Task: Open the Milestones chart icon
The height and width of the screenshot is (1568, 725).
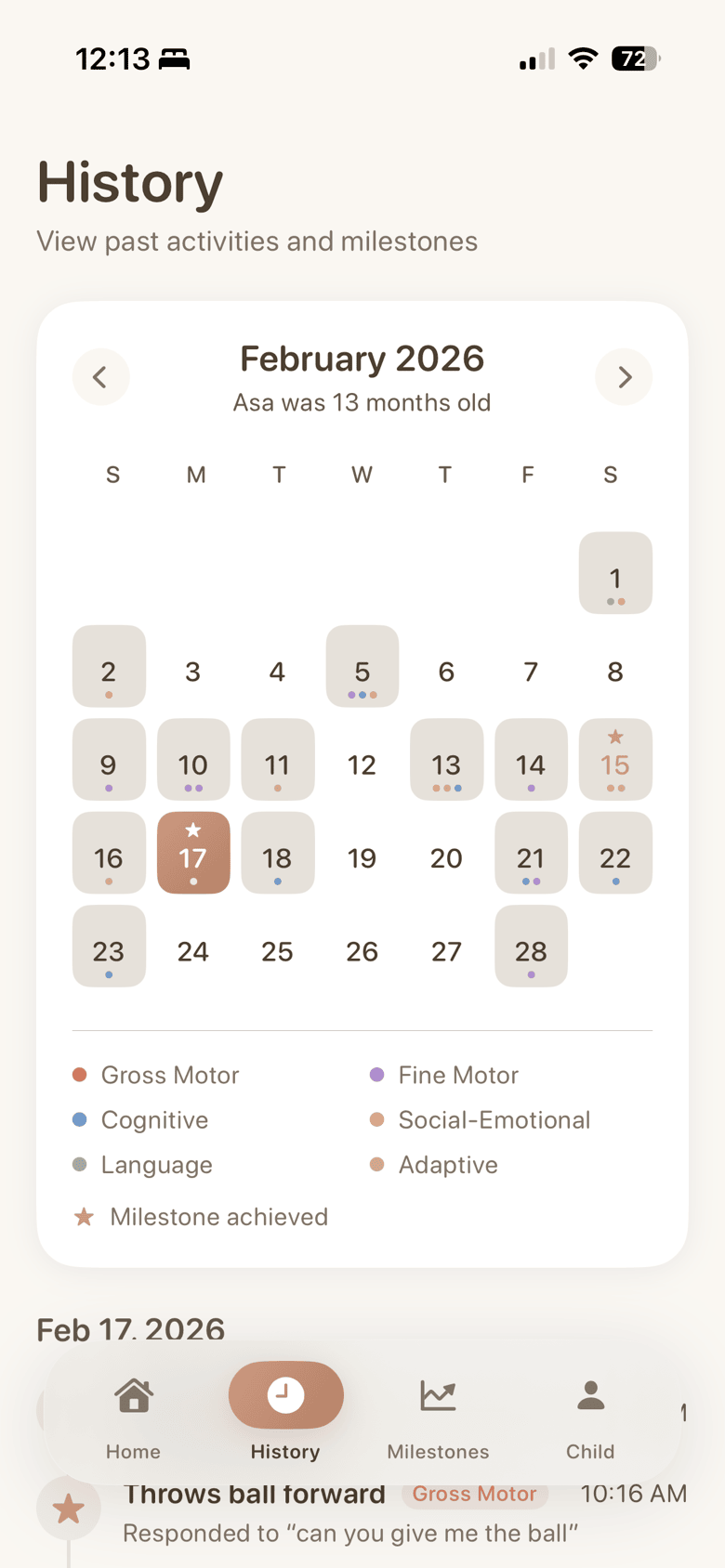Action: 437,1395
